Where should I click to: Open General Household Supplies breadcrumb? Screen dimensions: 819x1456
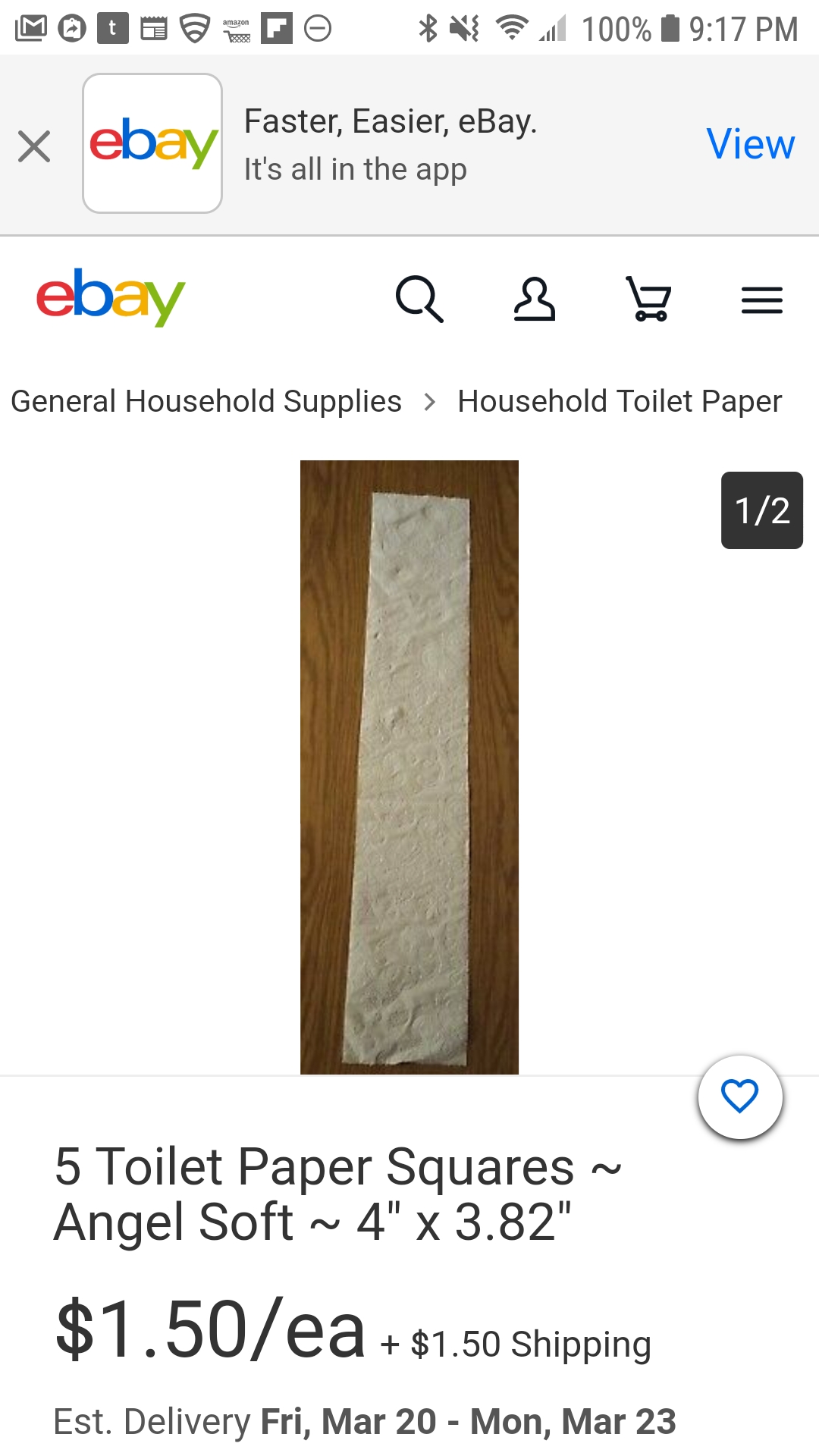click(206, 401)
